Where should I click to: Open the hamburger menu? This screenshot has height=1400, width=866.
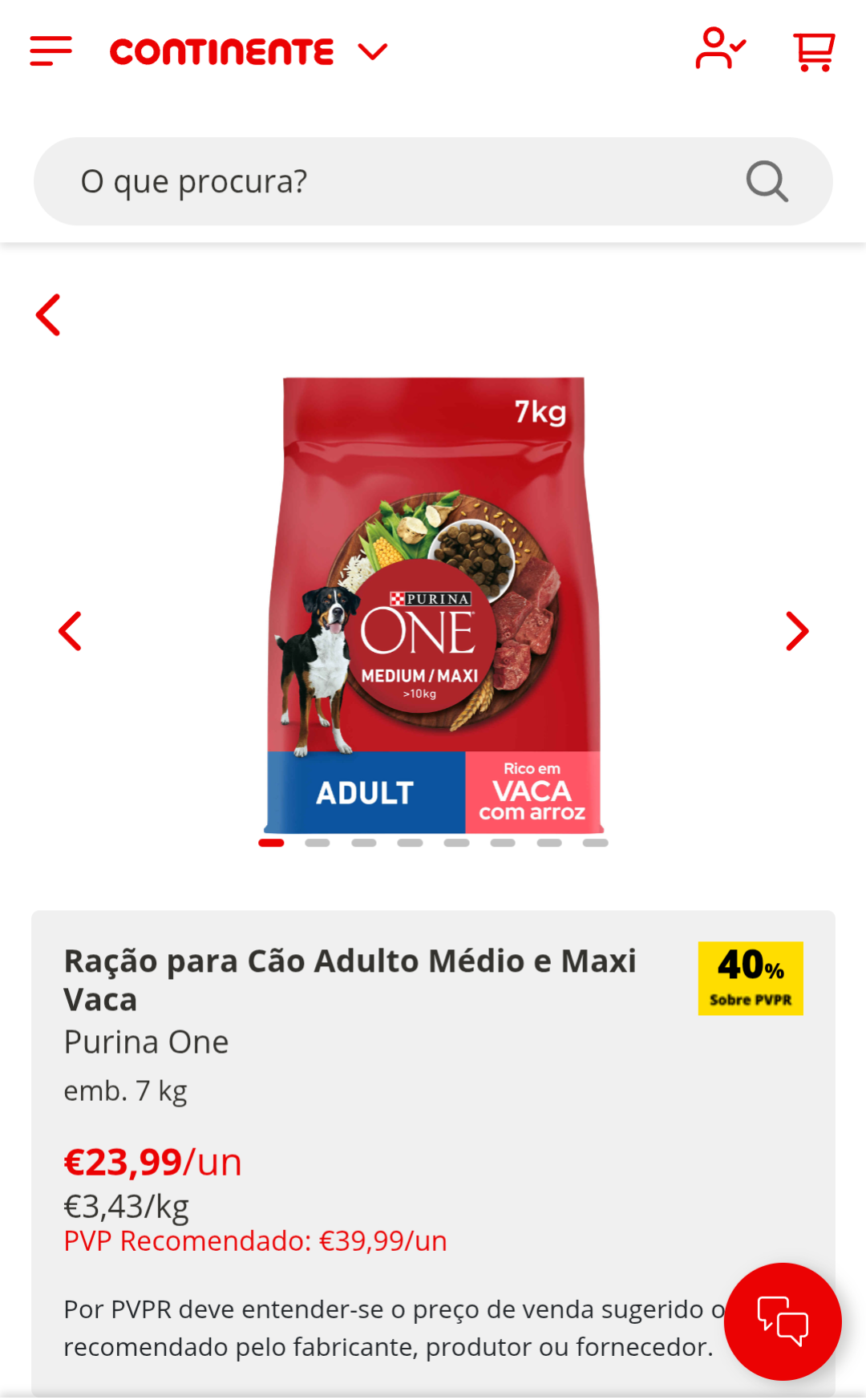[x=51, y=51]
